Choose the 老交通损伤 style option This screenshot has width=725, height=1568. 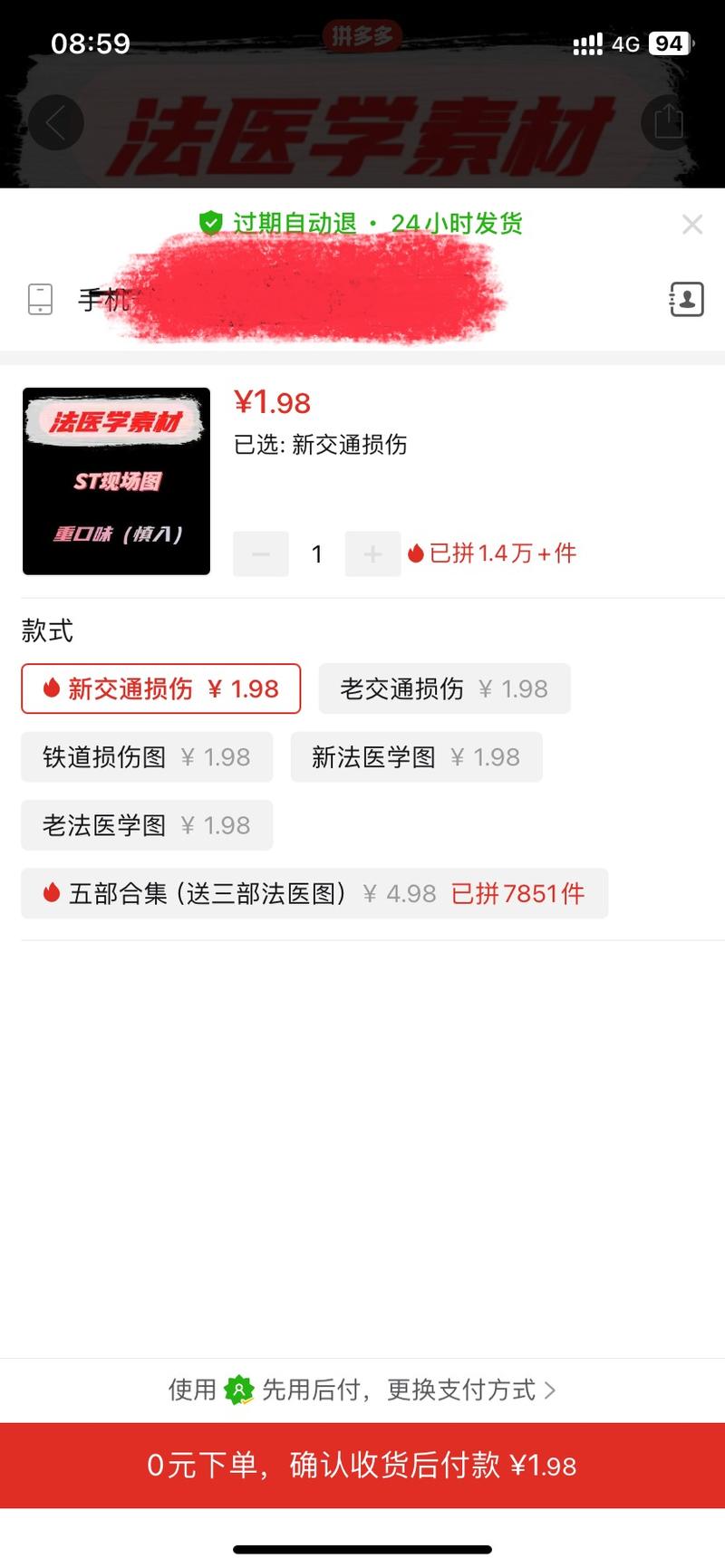pyautogui.click(x=444, y=688)
